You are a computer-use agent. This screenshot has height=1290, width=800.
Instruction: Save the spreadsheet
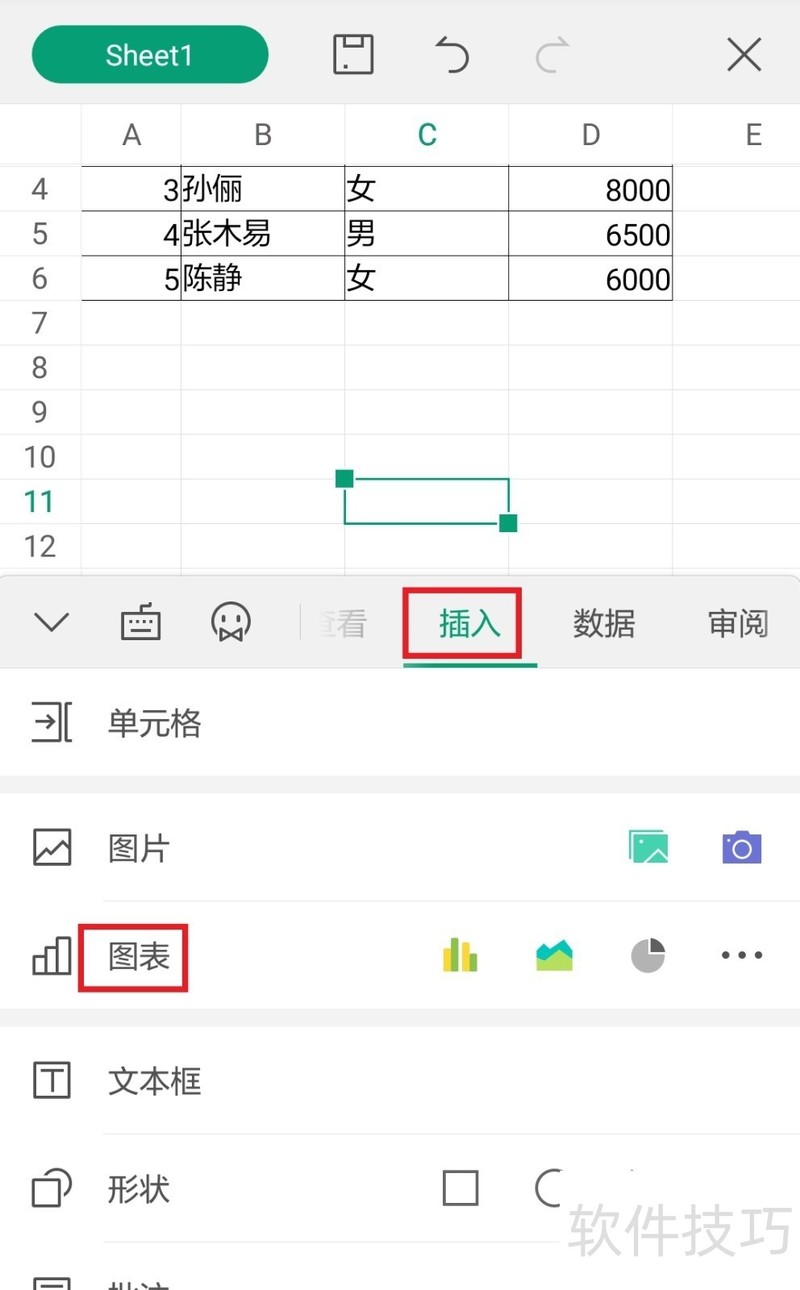coord(353,55)
